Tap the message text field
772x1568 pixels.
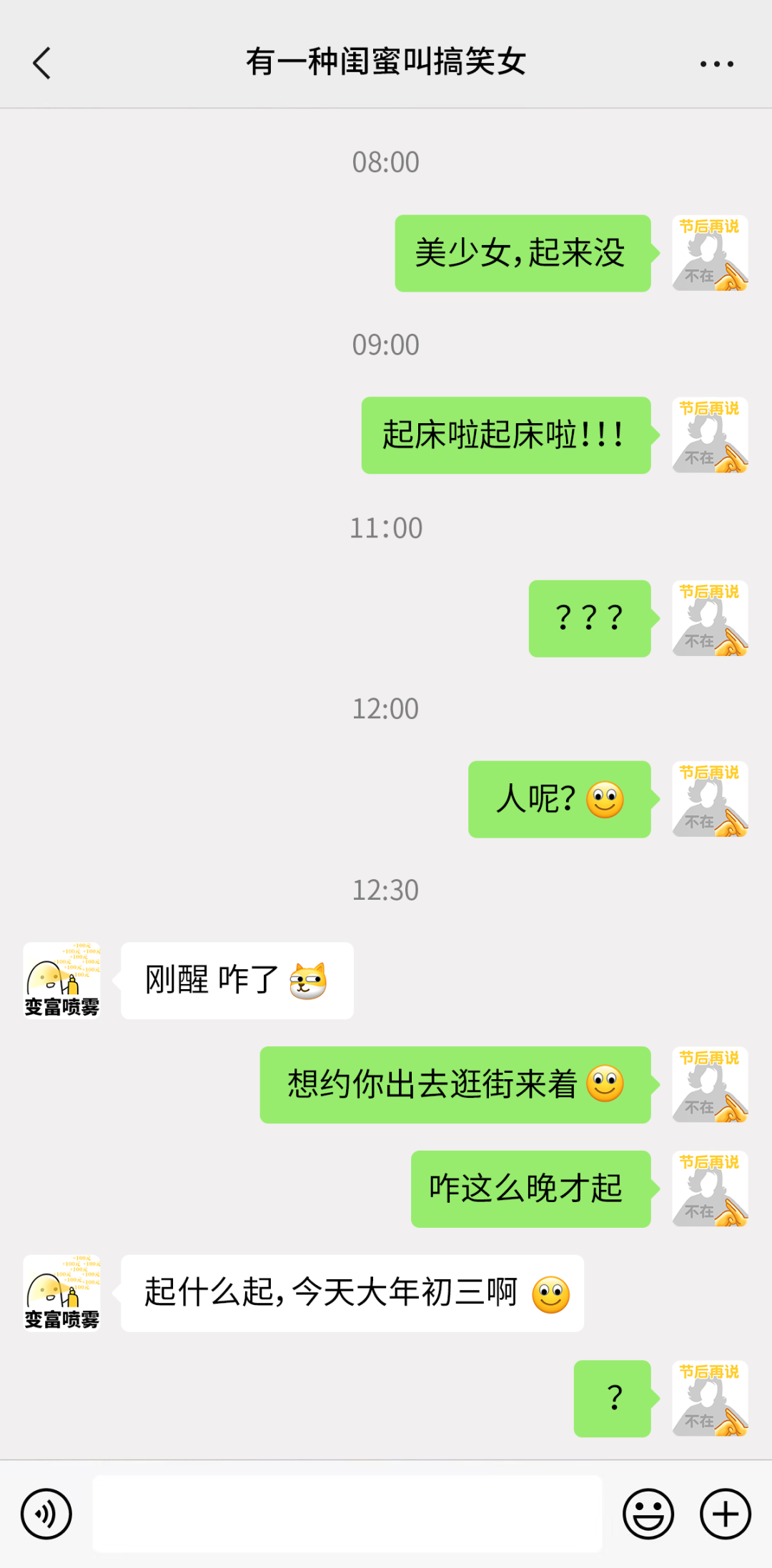pos(347,1514)
